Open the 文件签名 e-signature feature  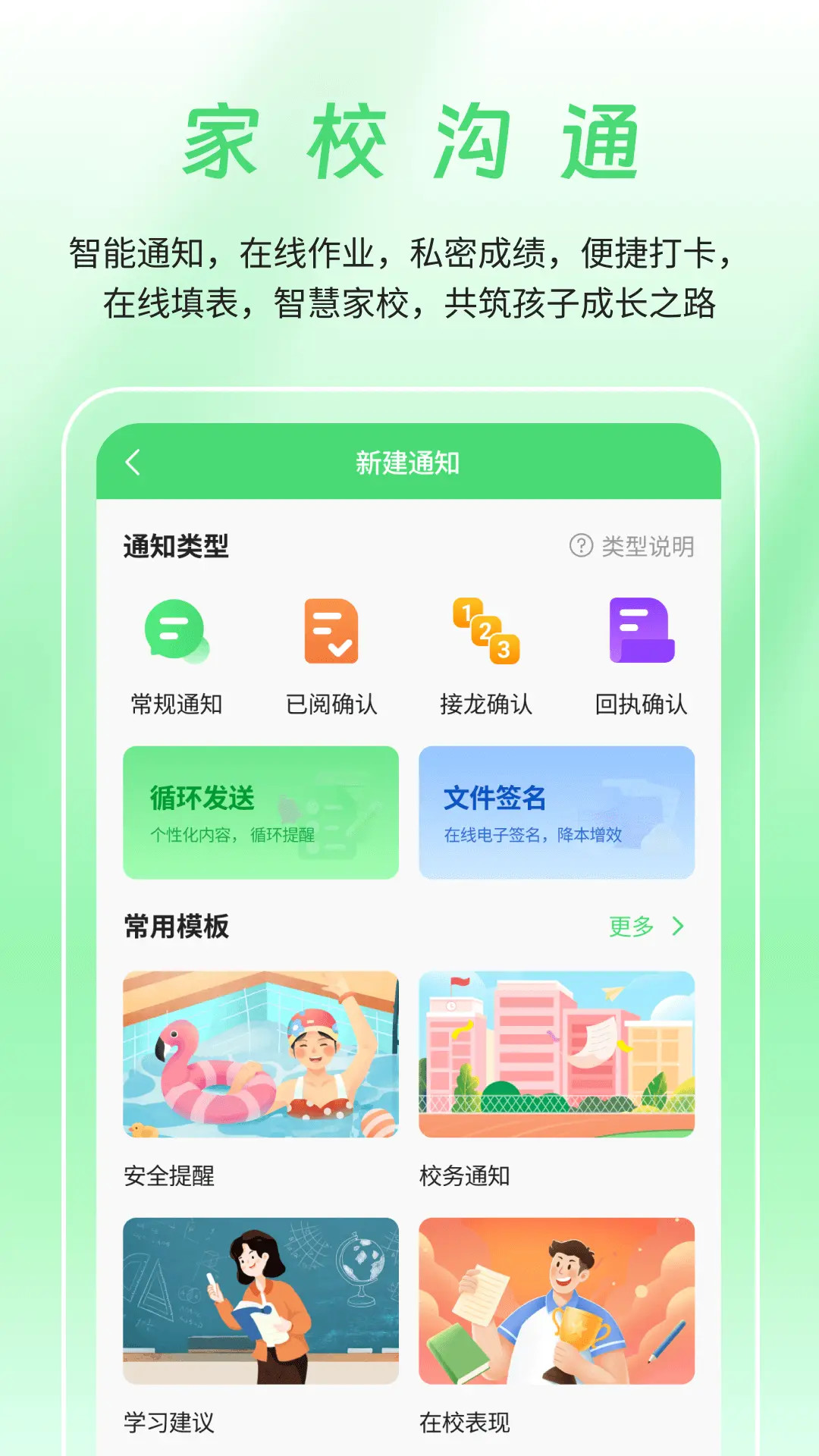coord(557,811)
